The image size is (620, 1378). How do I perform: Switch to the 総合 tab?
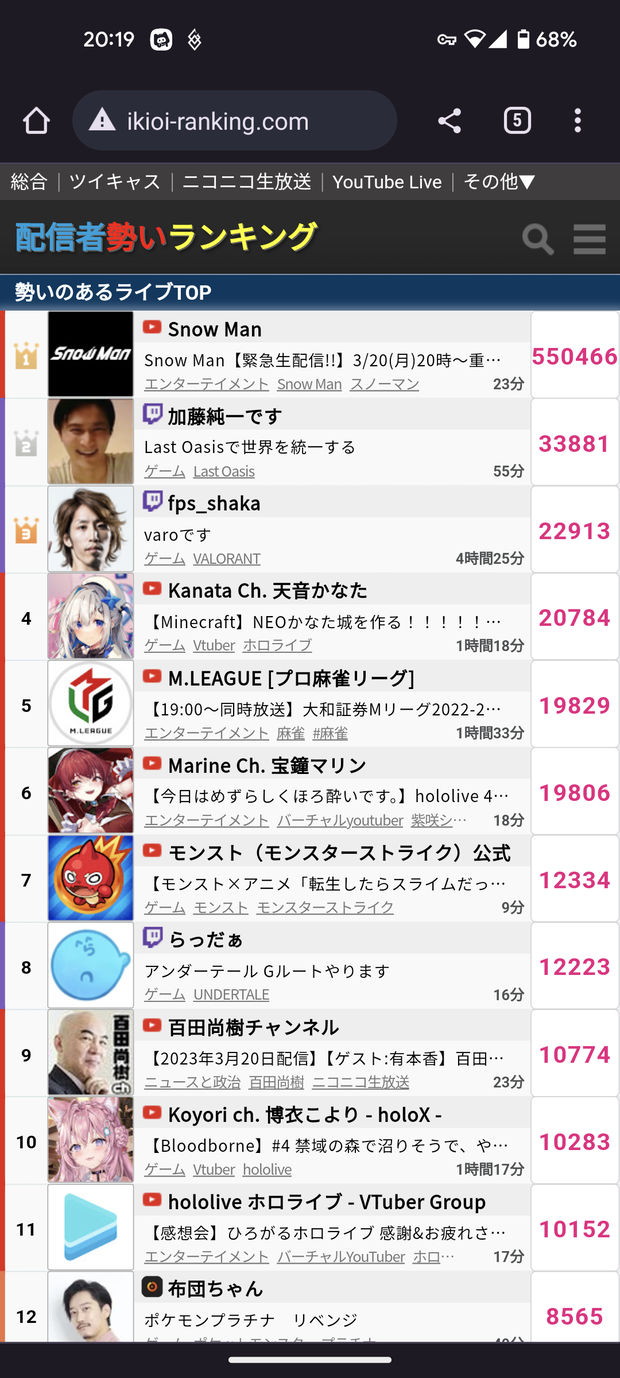coord(29,182)
